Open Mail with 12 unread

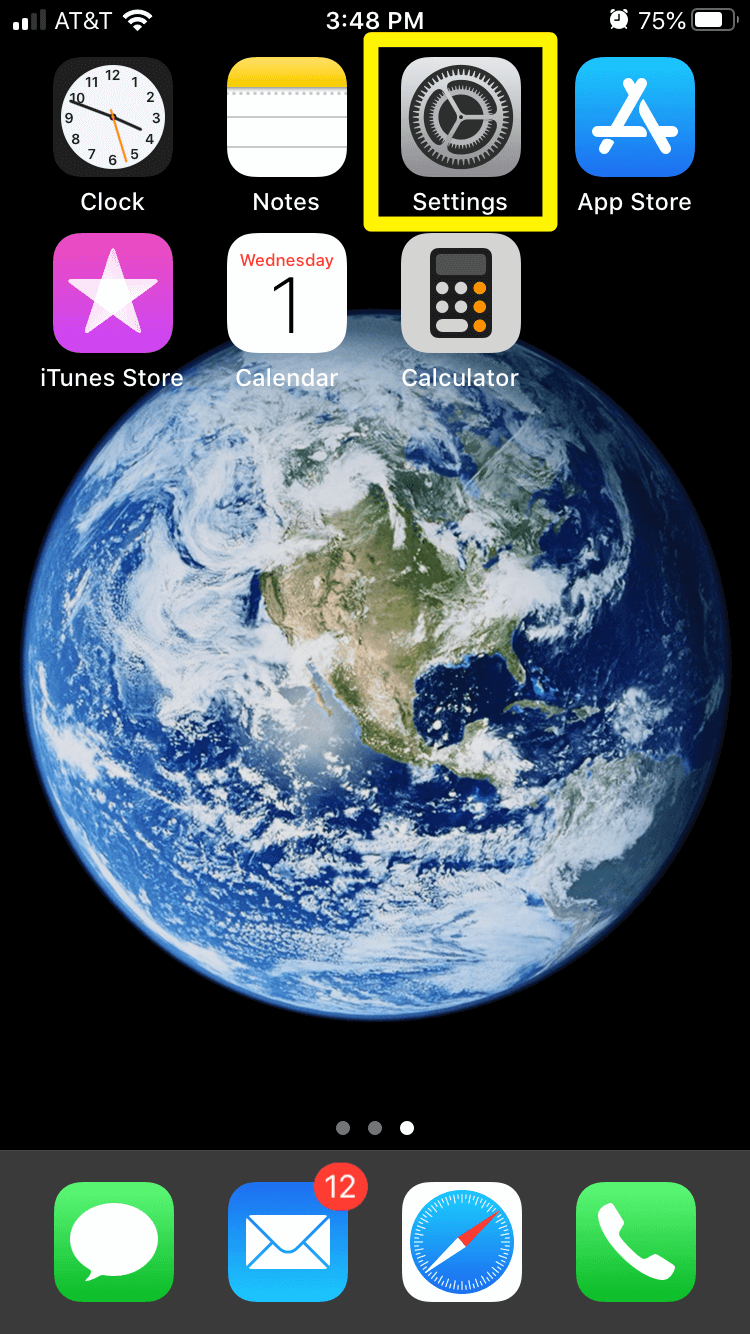[x=287, y=1241]
